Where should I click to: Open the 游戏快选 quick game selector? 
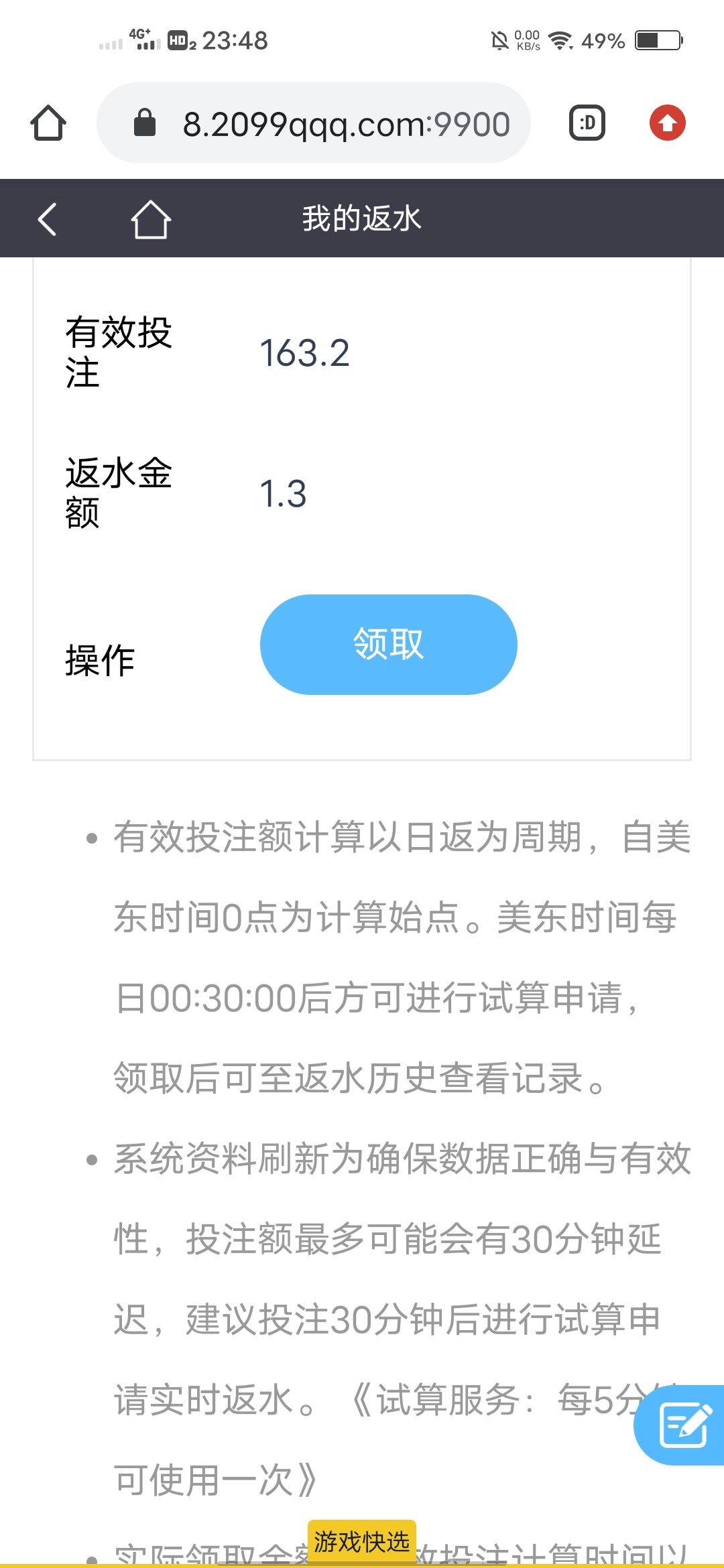click(362, 1541)
